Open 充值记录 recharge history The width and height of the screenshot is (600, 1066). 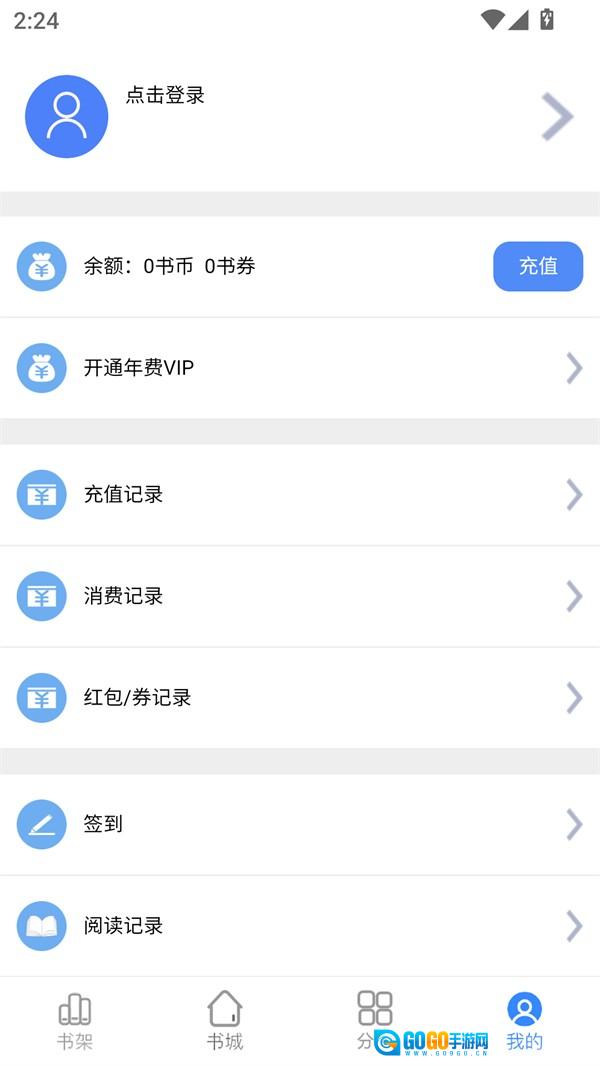pos(300,495)
